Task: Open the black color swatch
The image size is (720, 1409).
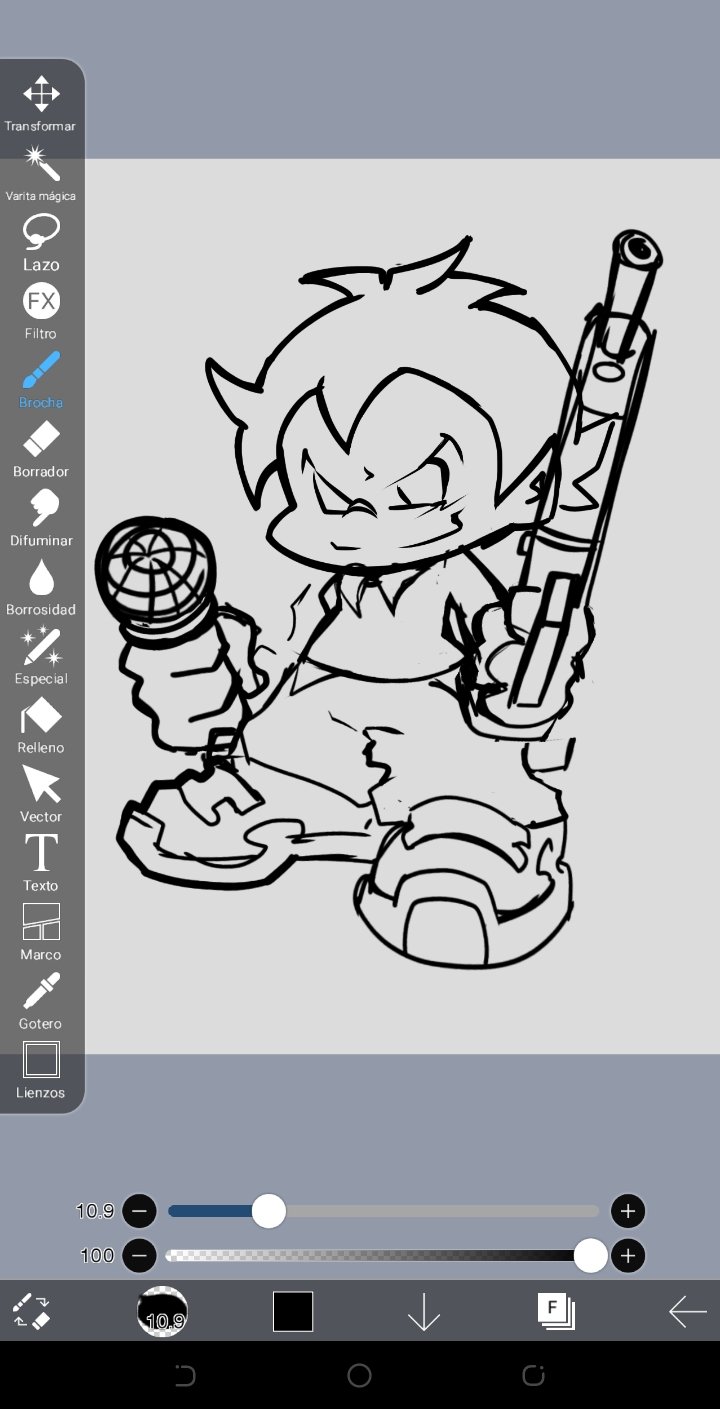Action: pos(293,1311)
